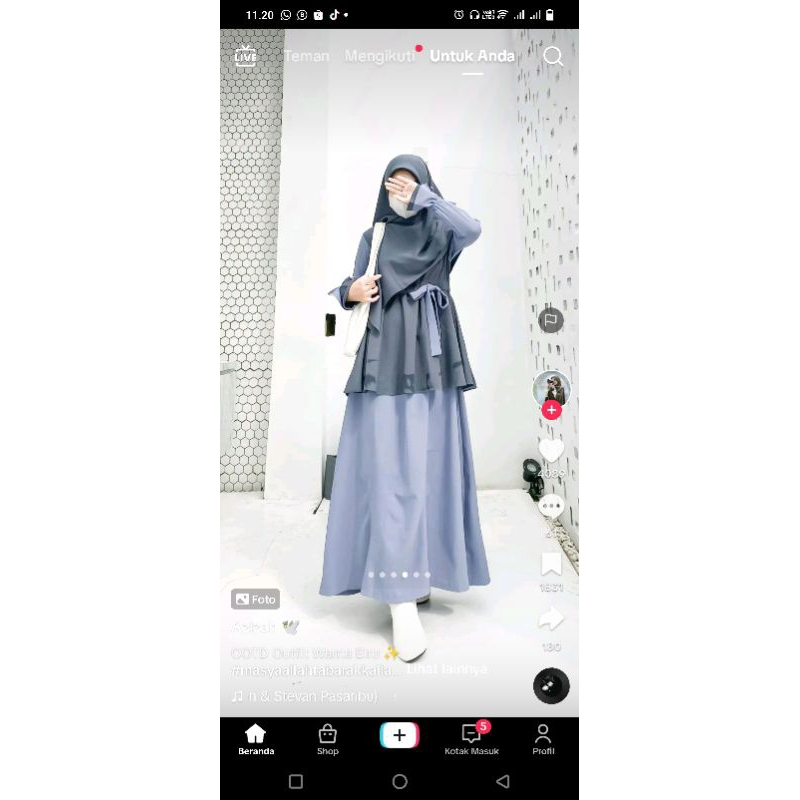Create a new post with plus
The width and height of the screenshot is (800, 800).
(399, 736)
